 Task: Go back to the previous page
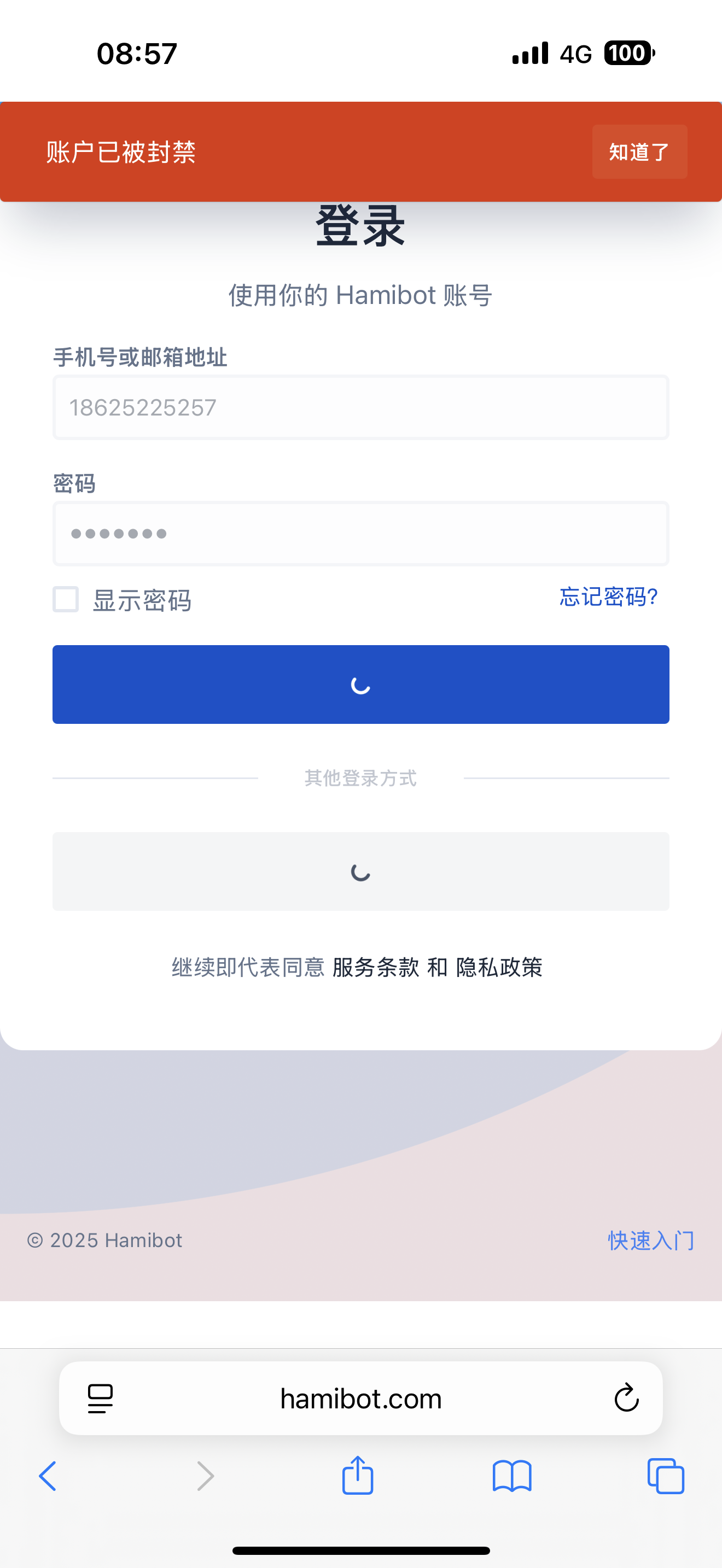(48, 1476)
